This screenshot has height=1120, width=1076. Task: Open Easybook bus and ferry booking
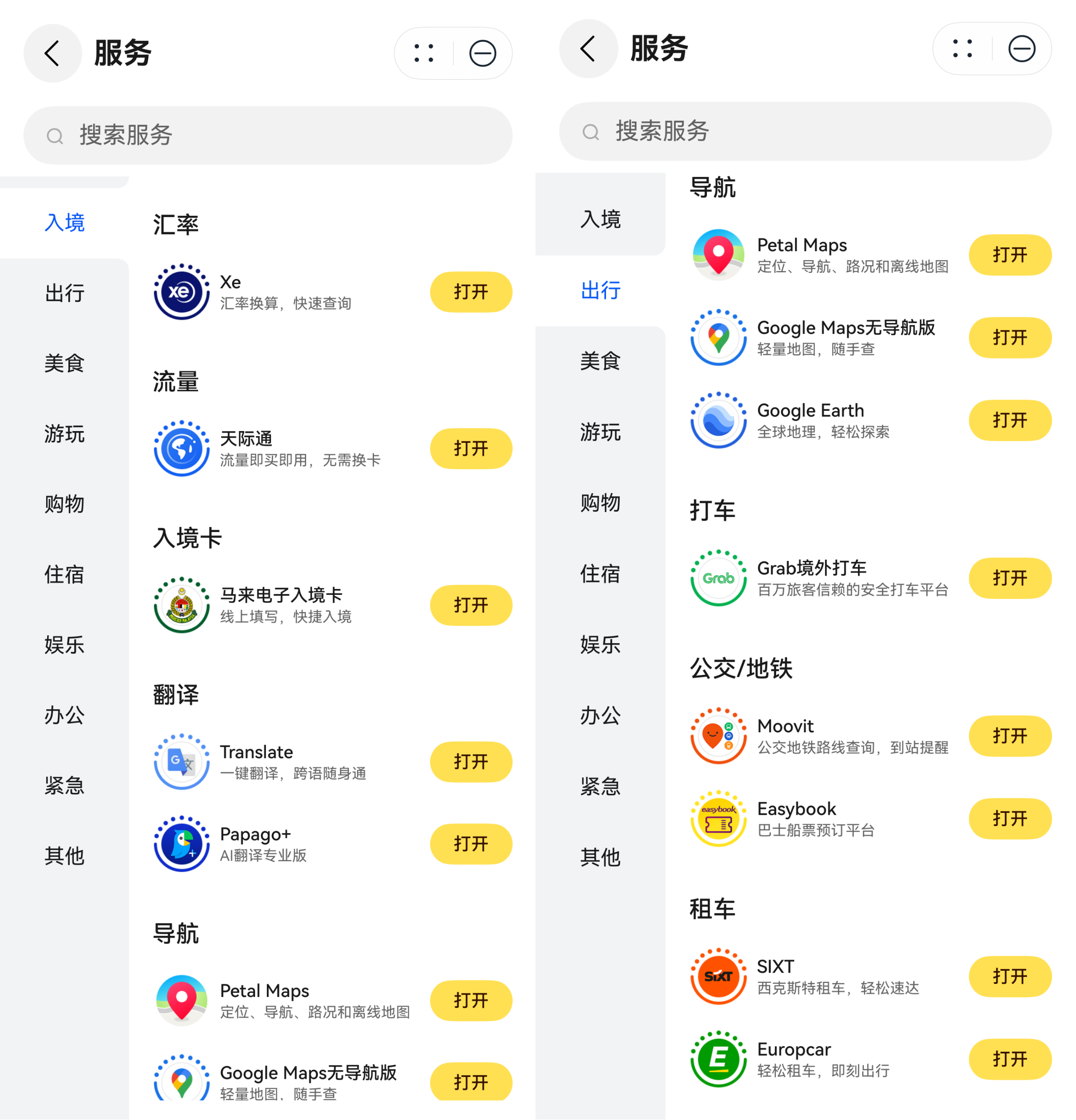1009,819
